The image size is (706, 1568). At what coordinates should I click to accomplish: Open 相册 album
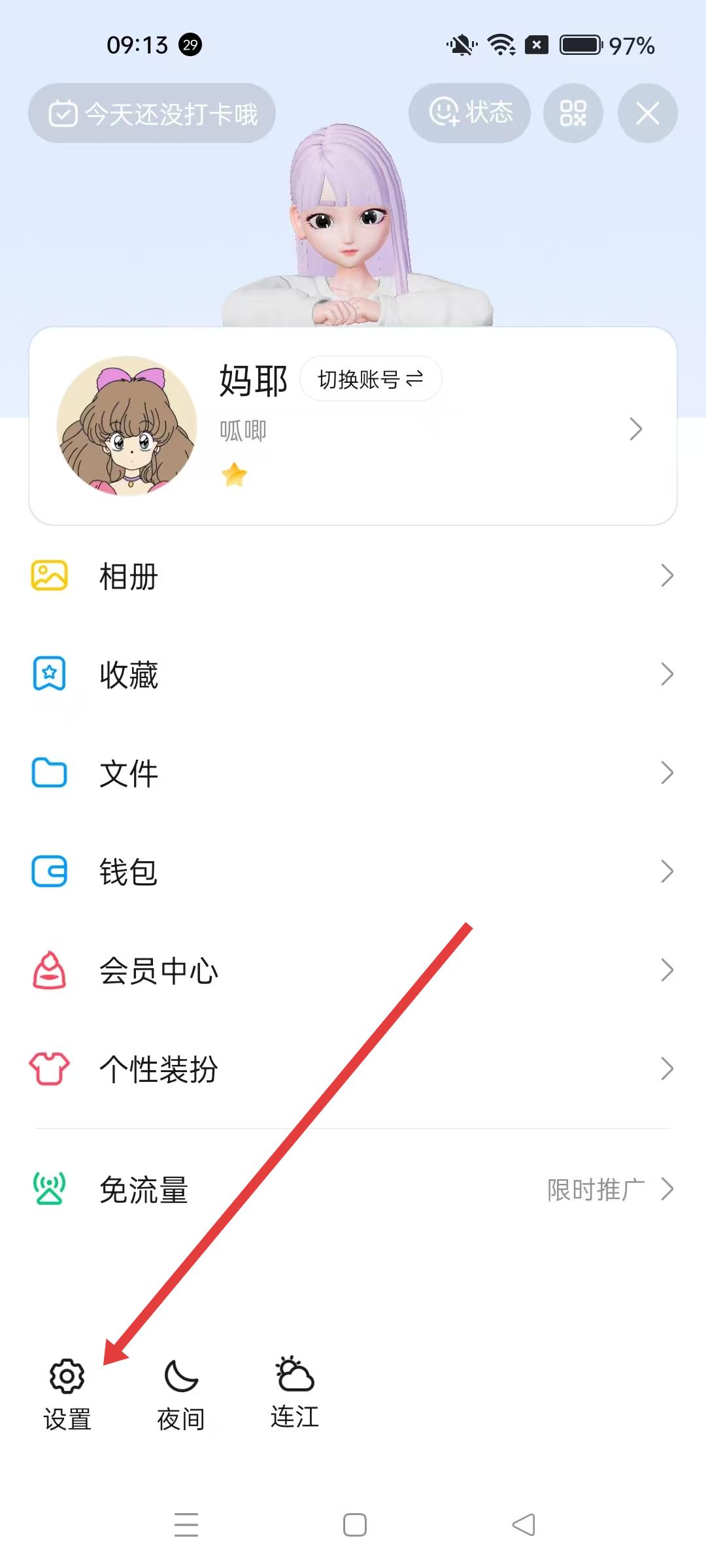[x=353, y=576]
